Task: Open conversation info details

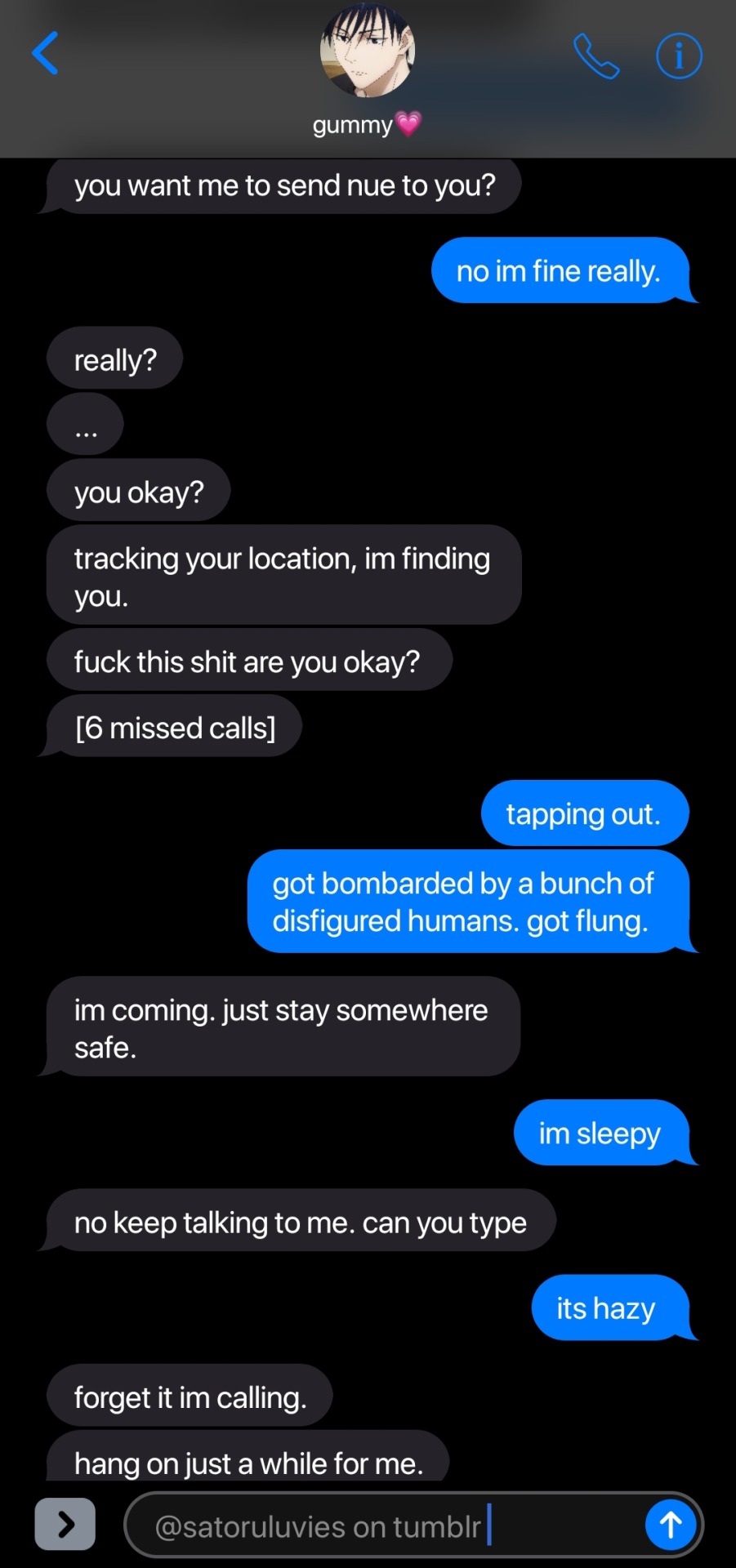Action: coord(679,56)
